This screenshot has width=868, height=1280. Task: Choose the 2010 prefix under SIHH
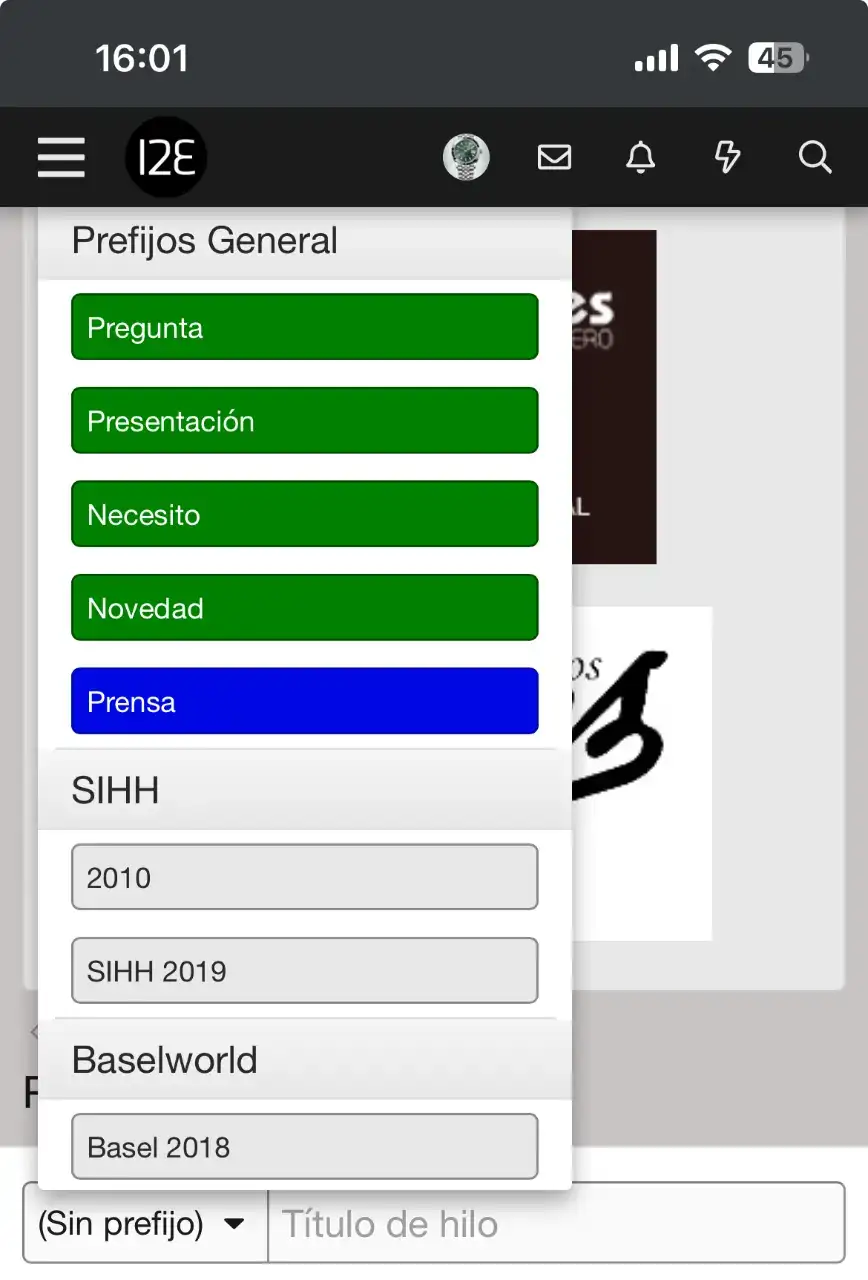[x=304, y=877]
